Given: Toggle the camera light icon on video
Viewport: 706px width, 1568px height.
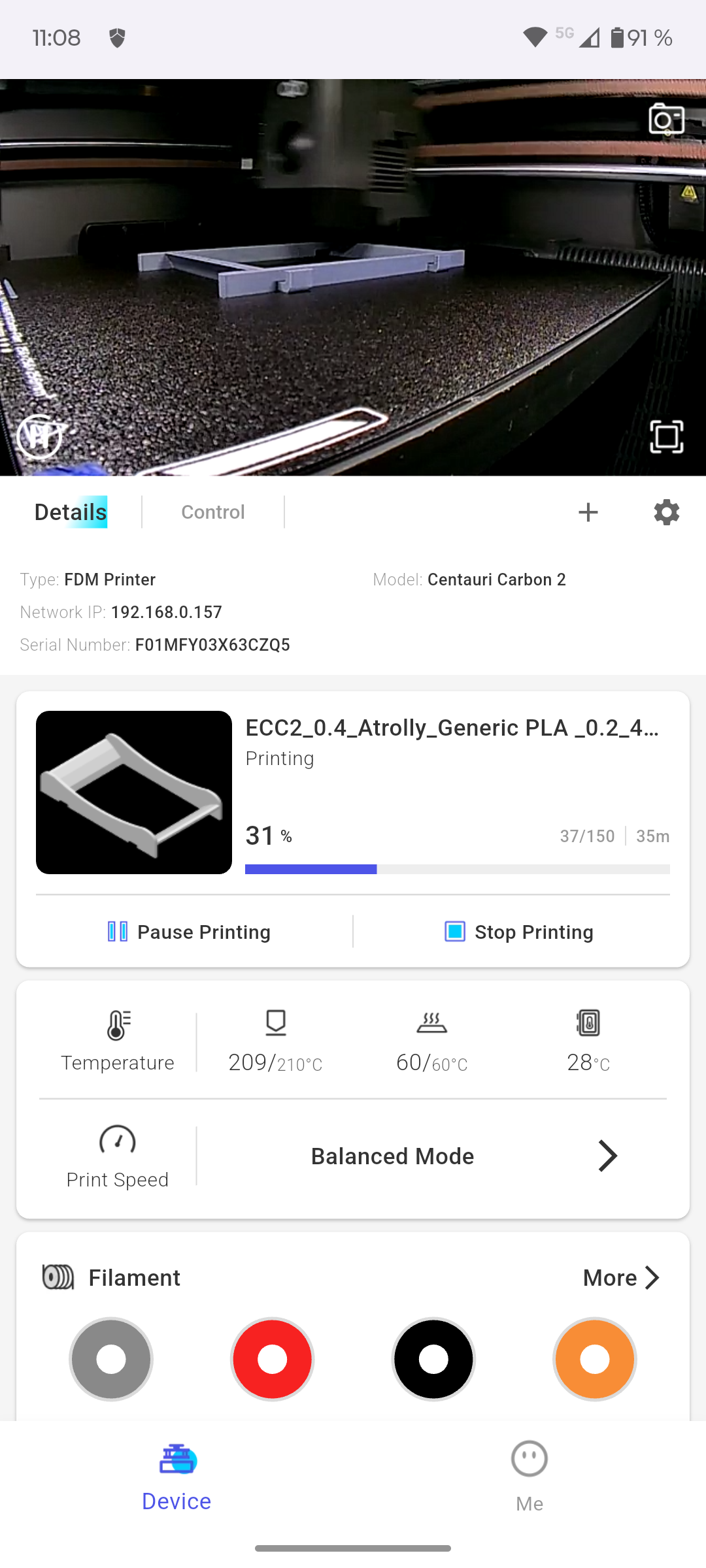Looking at the screenshot, I should coord(39,436).
